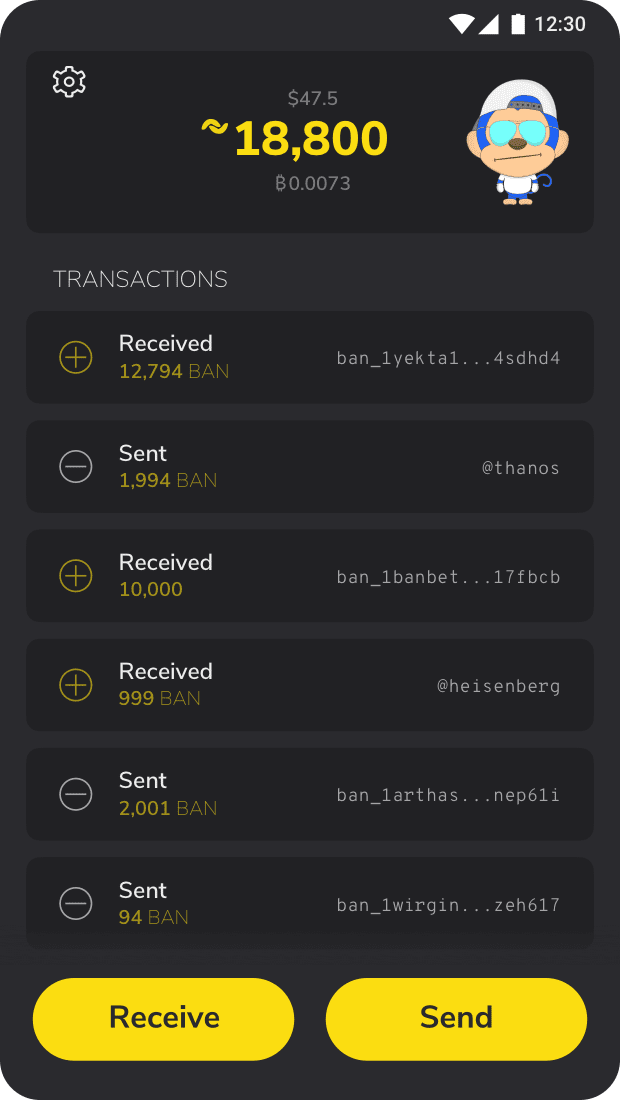620x1100 pixels.
Task: View the Sent 94 BAN transaction
Action: [309, 903]
